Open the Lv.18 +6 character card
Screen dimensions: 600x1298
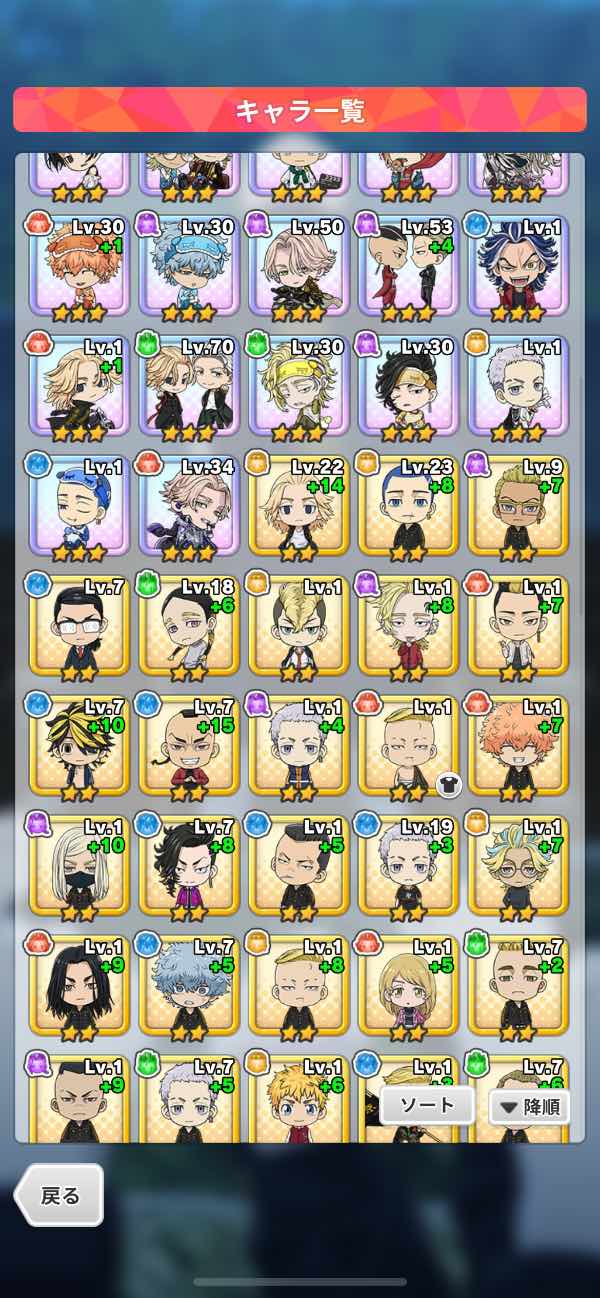[x=188, y=626]
